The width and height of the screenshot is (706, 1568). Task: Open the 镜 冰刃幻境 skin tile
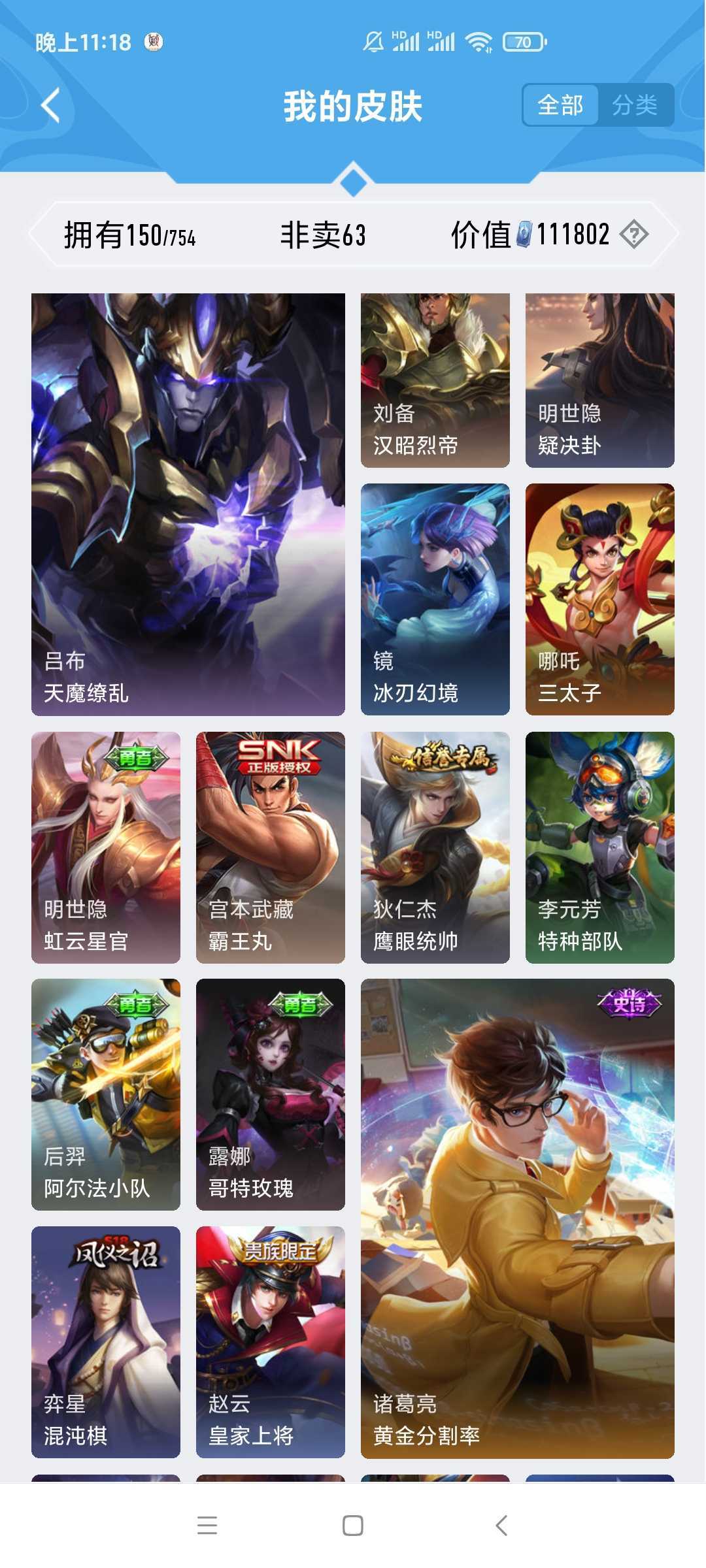tap(435, 599)
